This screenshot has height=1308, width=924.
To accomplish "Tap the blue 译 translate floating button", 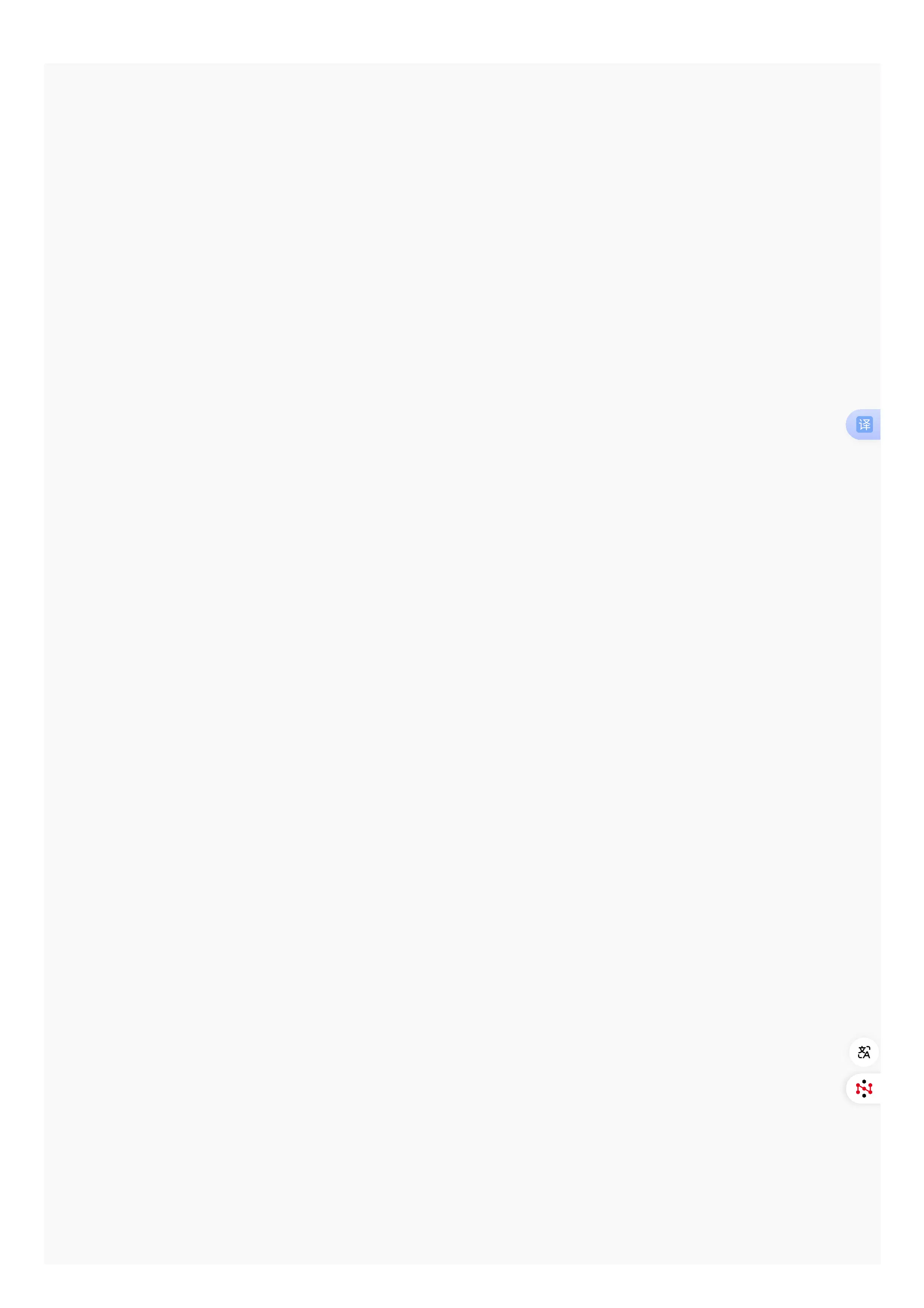I will coord(864,424).
